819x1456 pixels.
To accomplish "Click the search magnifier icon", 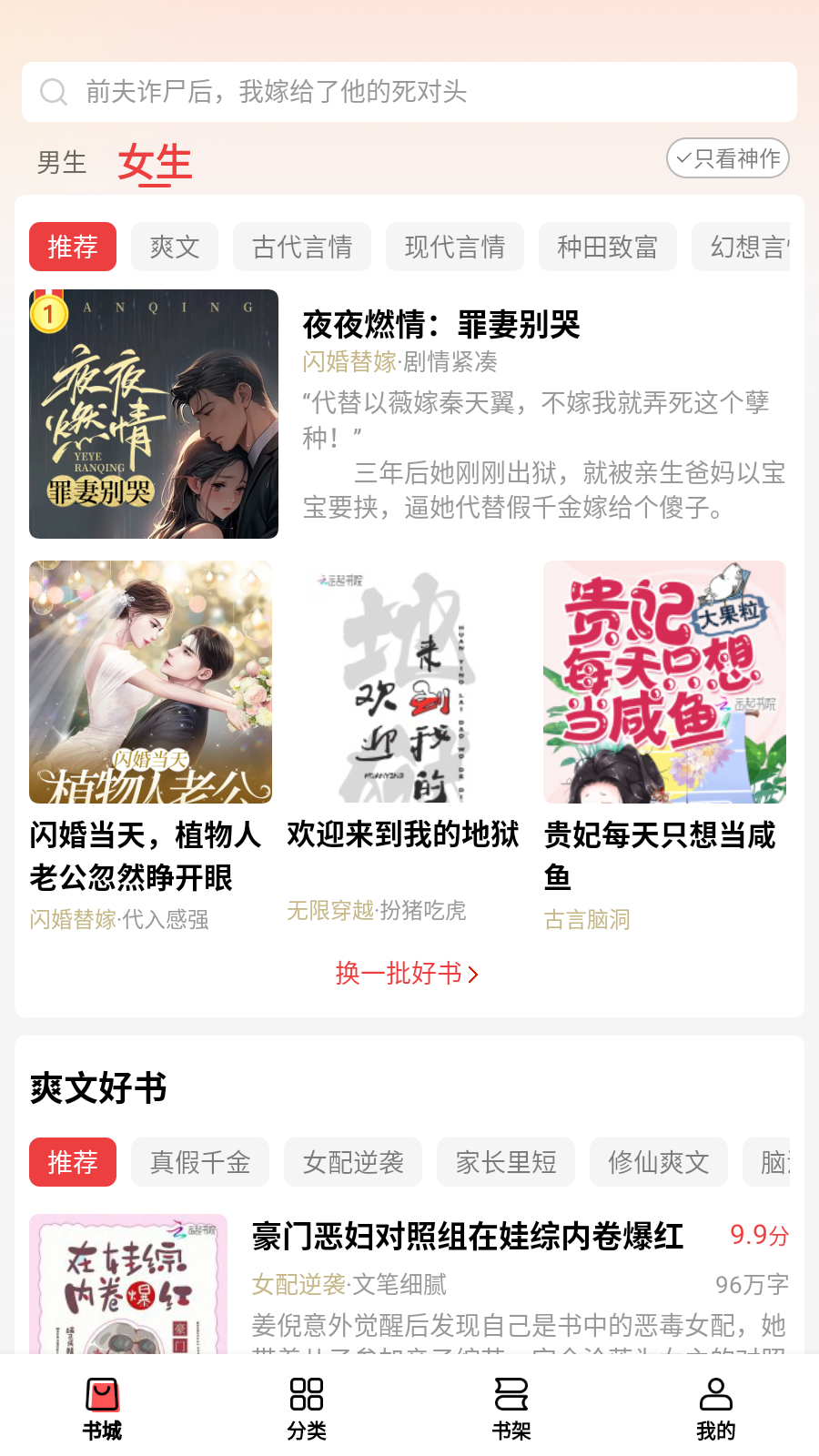I will [55, 92].
